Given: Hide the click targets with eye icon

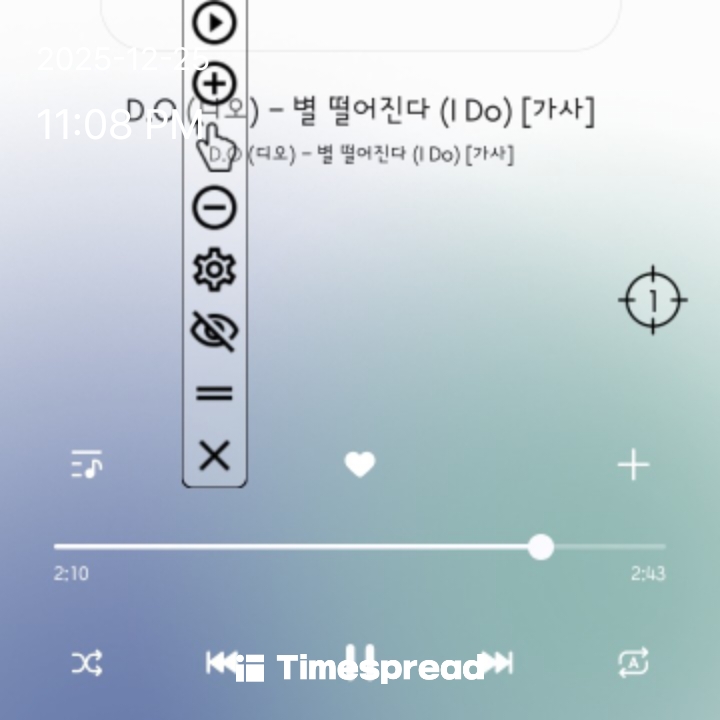Looking at the screenshot, I should pos(214,332).
